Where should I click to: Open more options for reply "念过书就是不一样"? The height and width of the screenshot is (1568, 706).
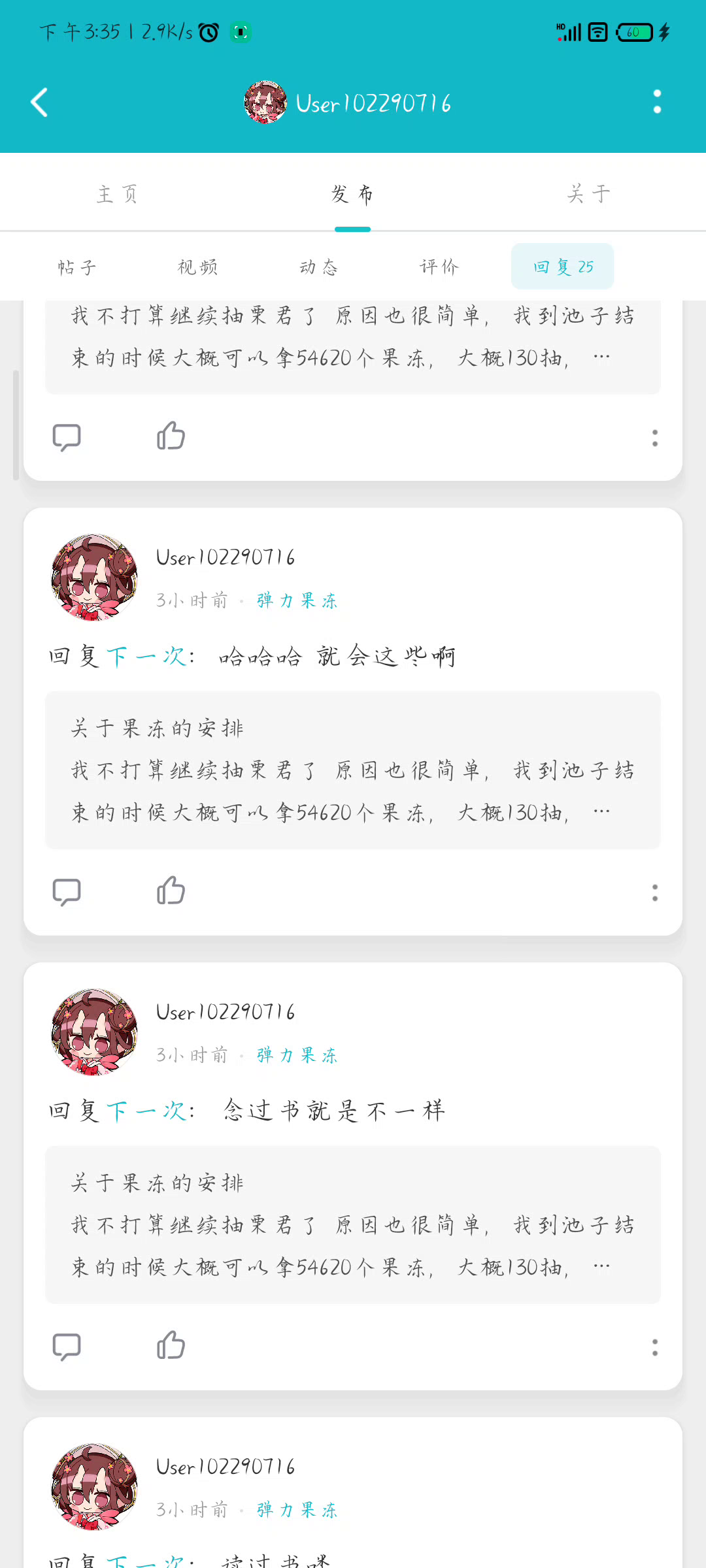[x=654, y=1347]
